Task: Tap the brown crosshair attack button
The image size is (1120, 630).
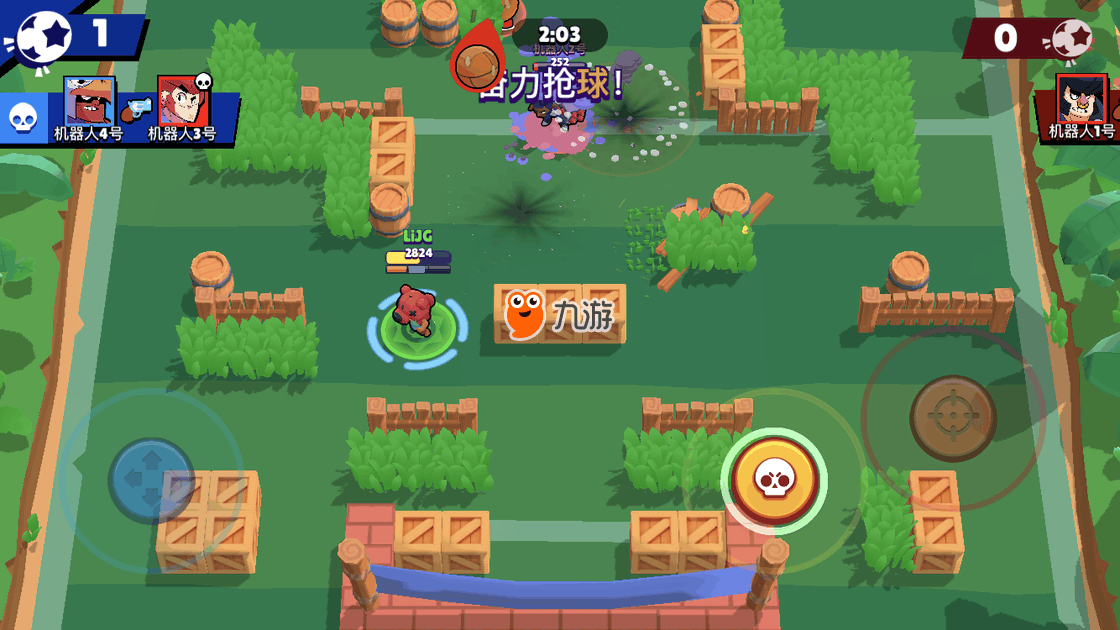Action: (952, 417)
